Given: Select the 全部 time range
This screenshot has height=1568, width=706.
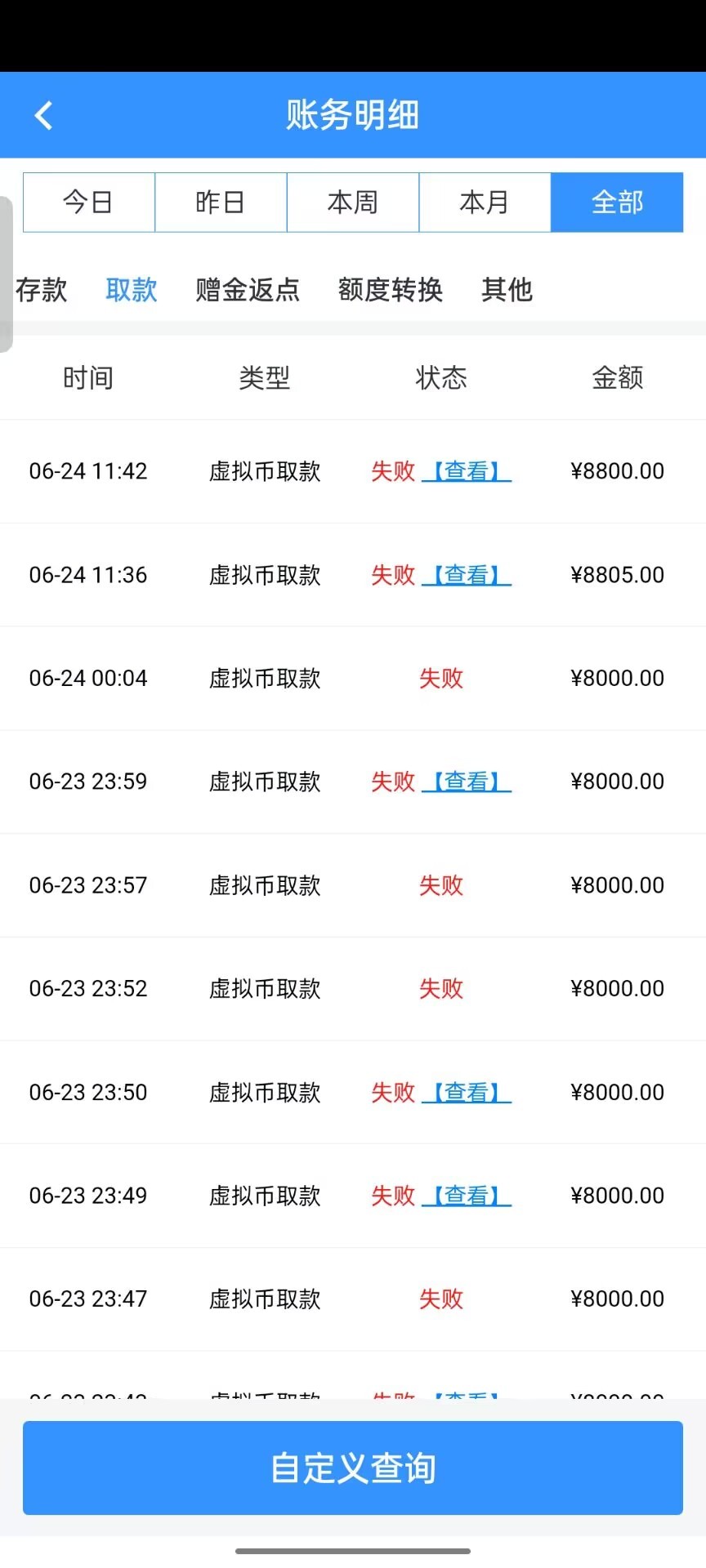Looking at the screenshot, I should 617,202.
